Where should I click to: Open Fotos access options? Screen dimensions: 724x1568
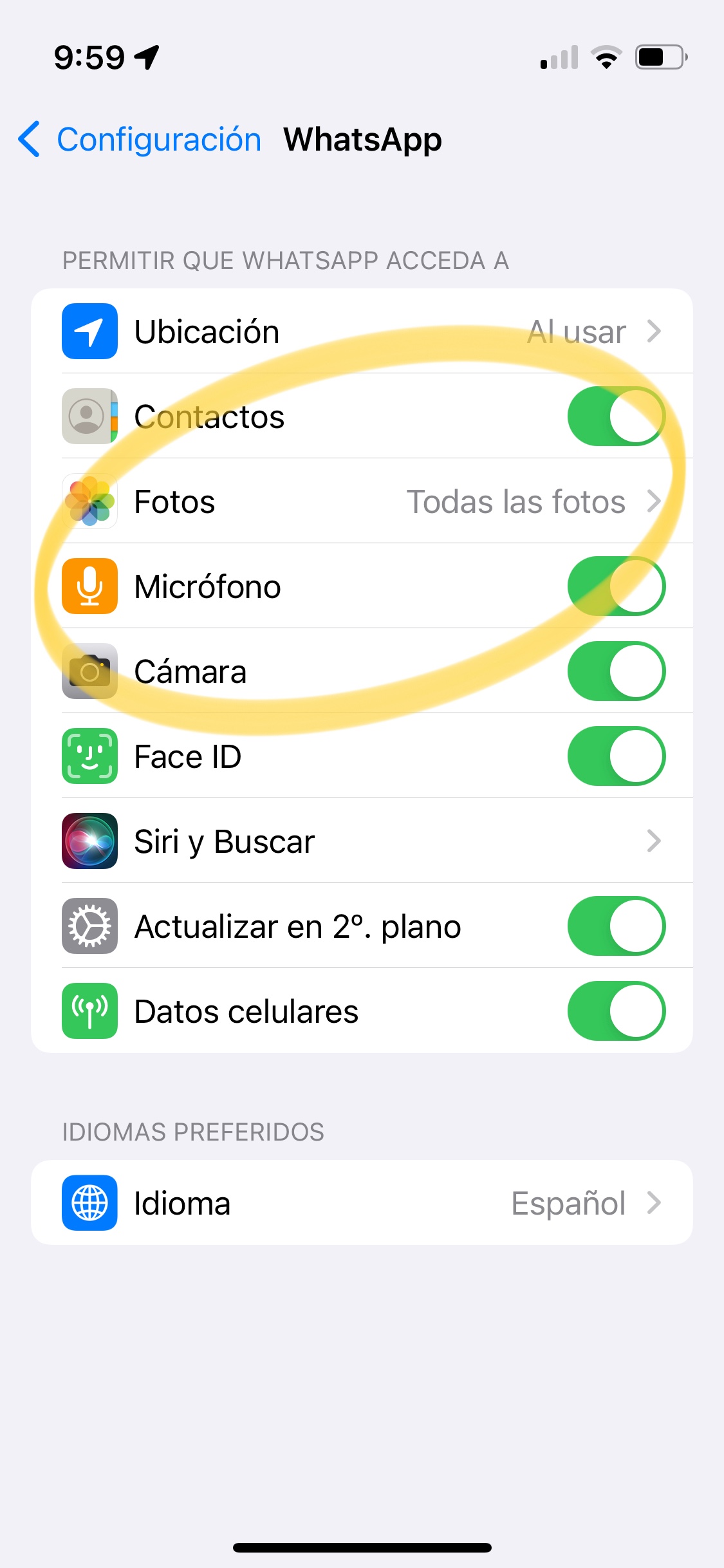[362, 501]
